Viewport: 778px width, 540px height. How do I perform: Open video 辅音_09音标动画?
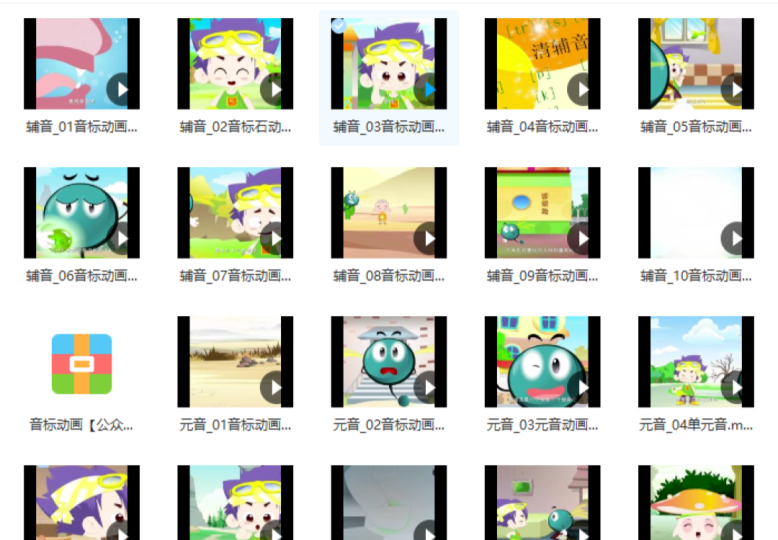[542, 213]
